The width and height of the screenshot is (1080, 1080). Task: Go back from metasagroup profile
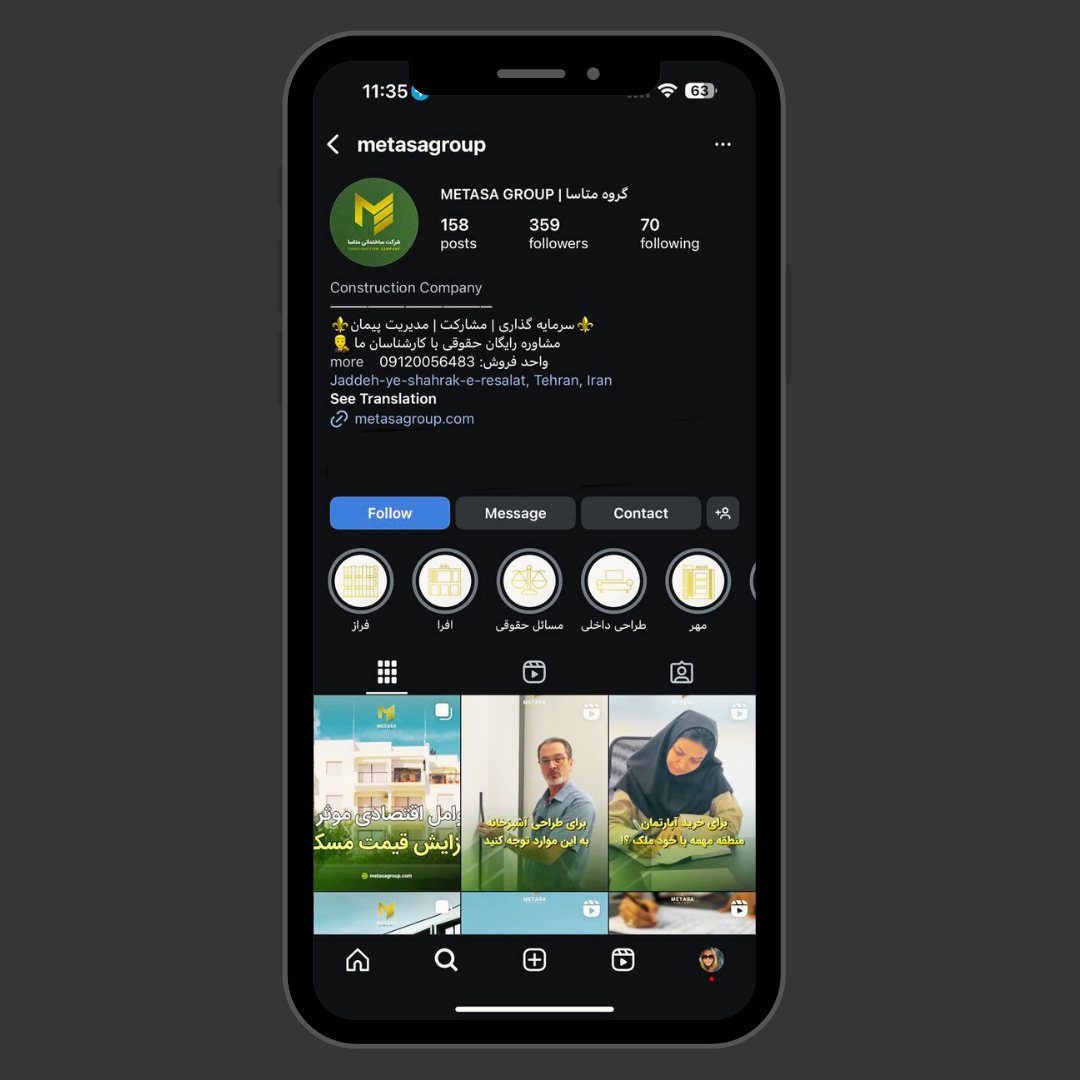click(334, 145)
